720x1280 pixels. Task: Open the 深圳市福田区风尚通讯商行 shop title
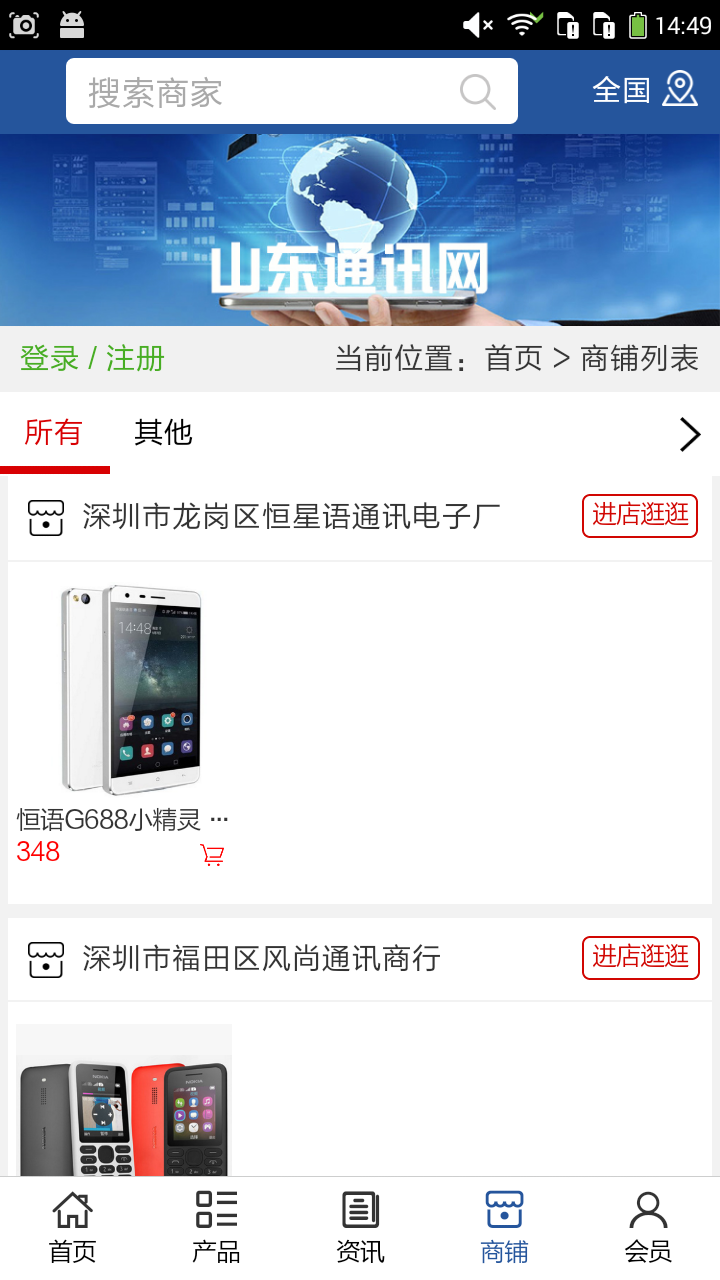coord(261,959)
